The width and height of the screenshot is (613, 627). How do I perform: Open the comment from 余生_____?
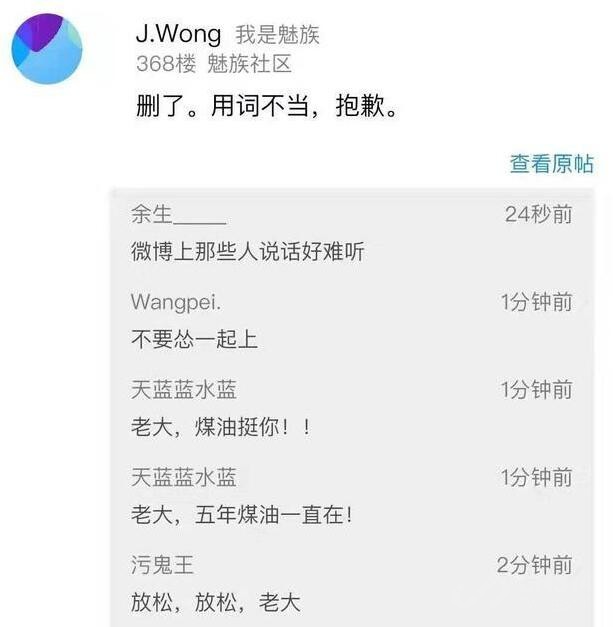248,251
